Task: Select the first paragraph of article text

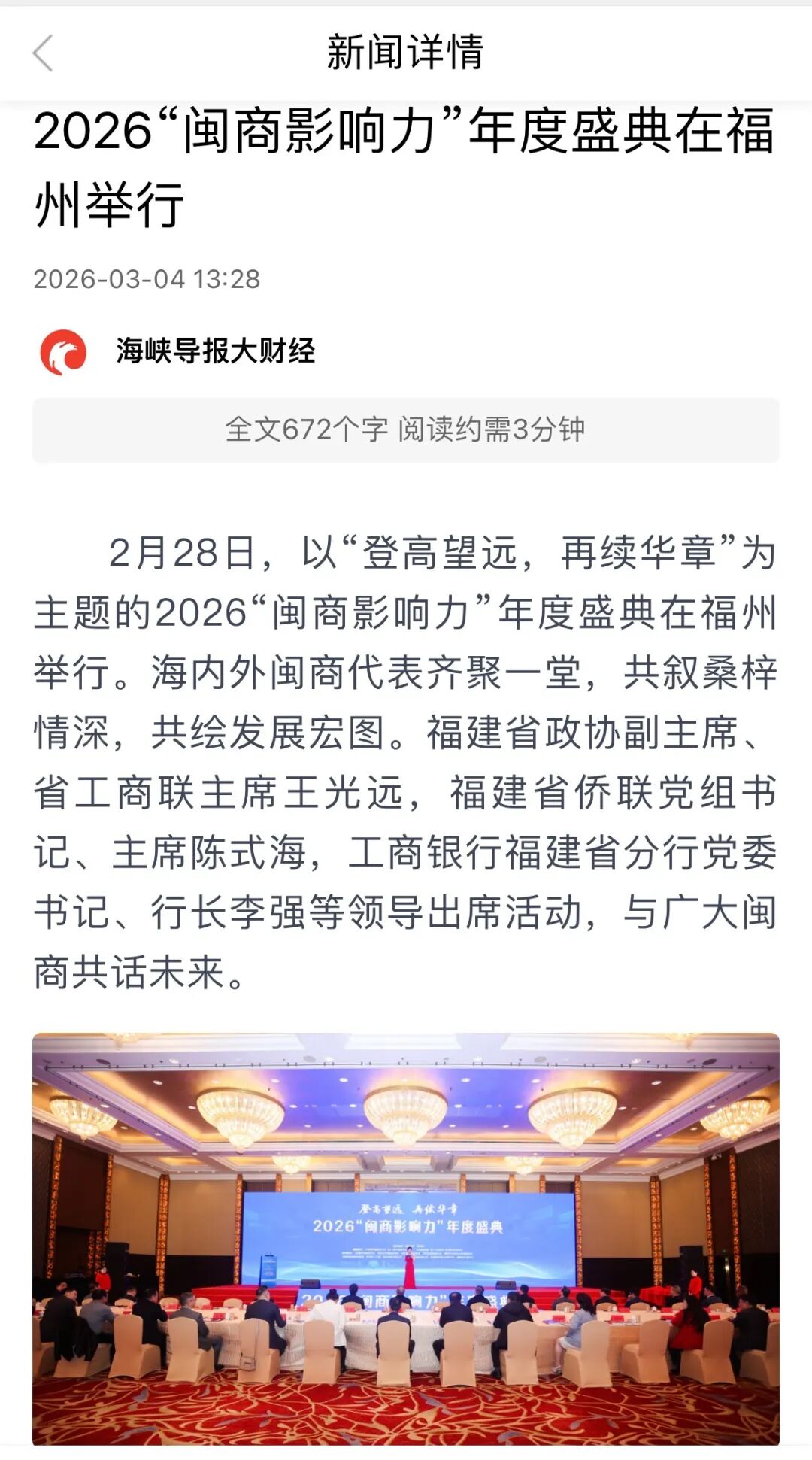Action: pos(406,752)
